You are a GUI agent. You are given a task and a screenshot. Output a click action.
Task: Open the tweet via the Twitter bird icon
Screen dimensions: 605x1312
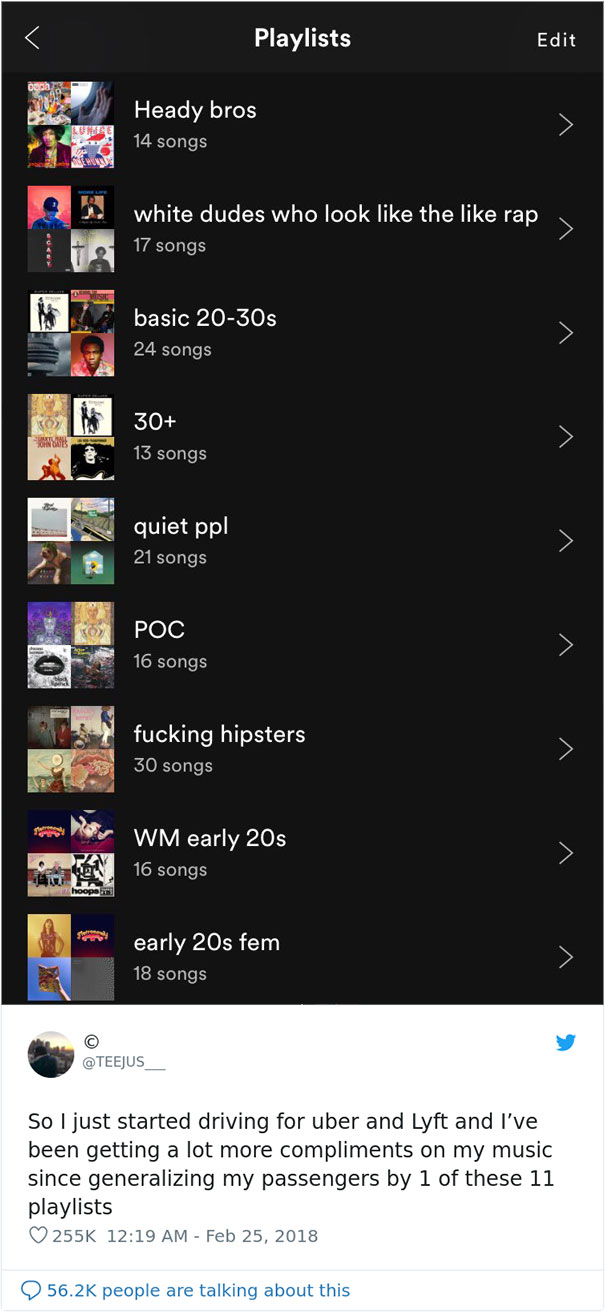566,1043
